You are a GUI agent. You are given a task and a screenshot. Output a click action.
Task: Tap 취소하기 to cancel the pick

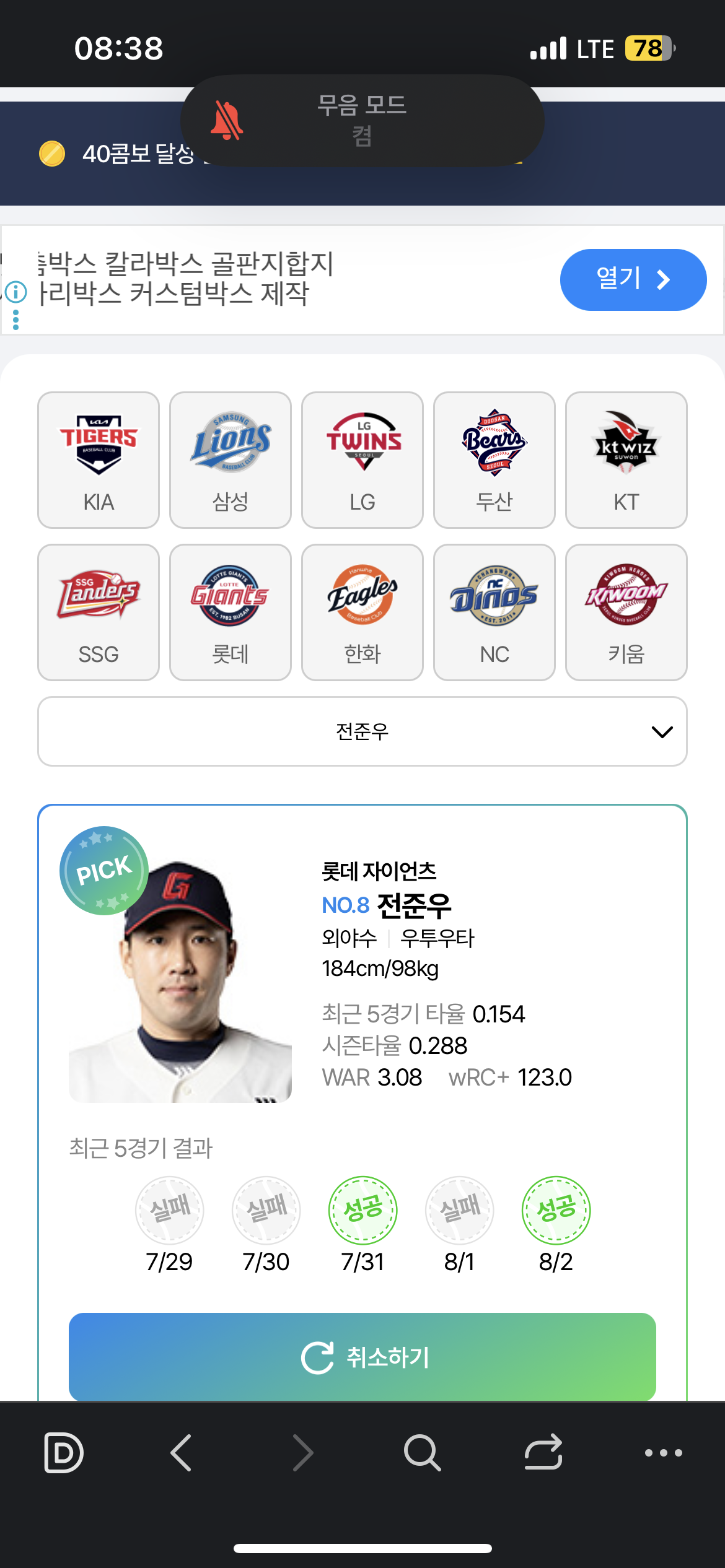[x=362, y=1357]
